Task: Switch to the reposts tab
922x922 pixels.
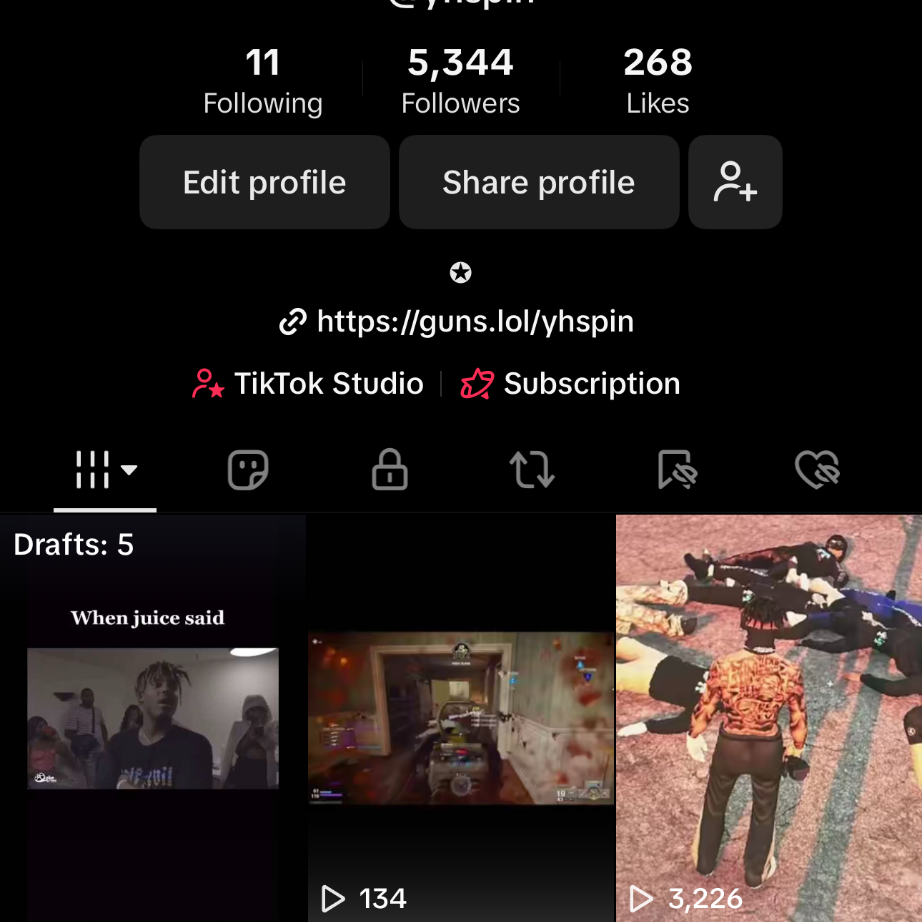Action: 532,469
